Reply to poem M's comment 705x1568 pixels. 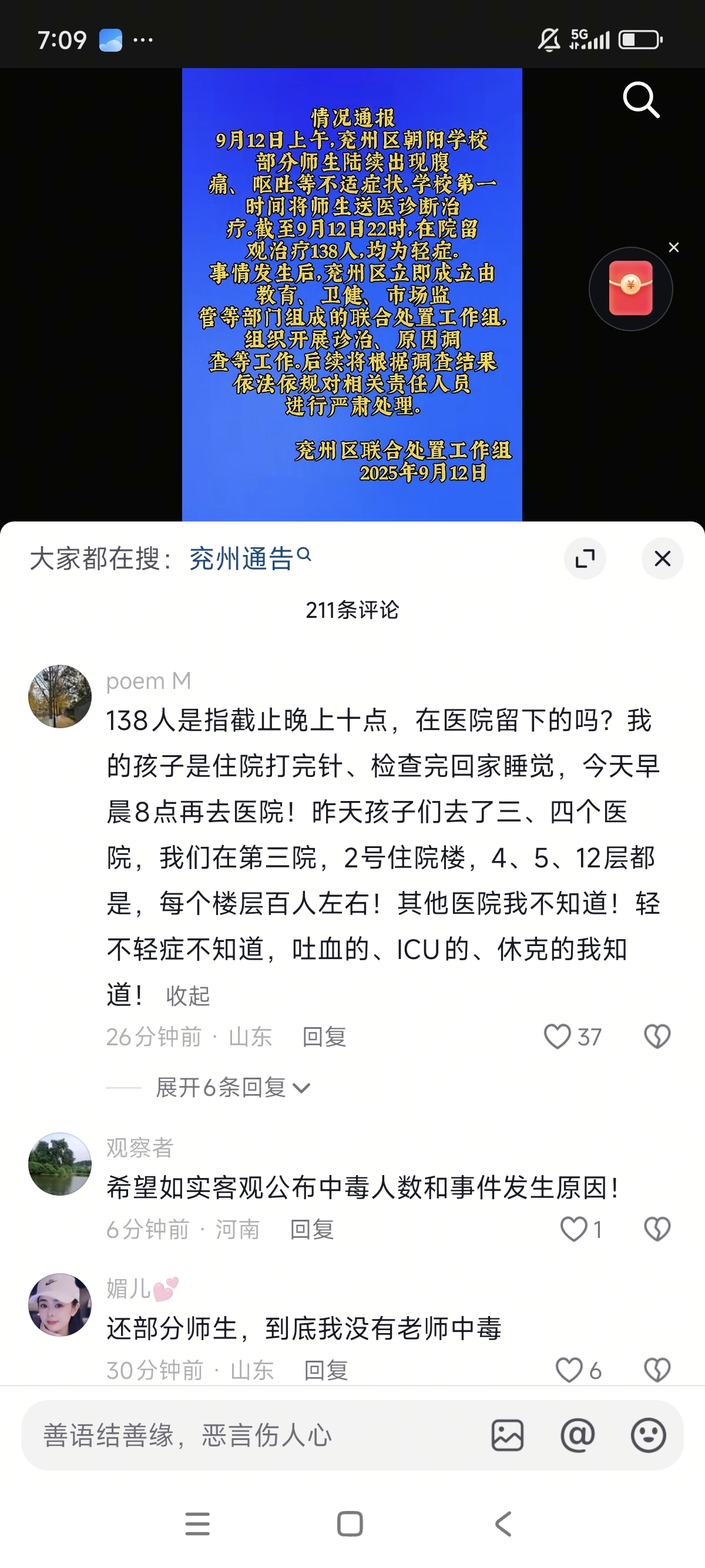point(324,1037)
